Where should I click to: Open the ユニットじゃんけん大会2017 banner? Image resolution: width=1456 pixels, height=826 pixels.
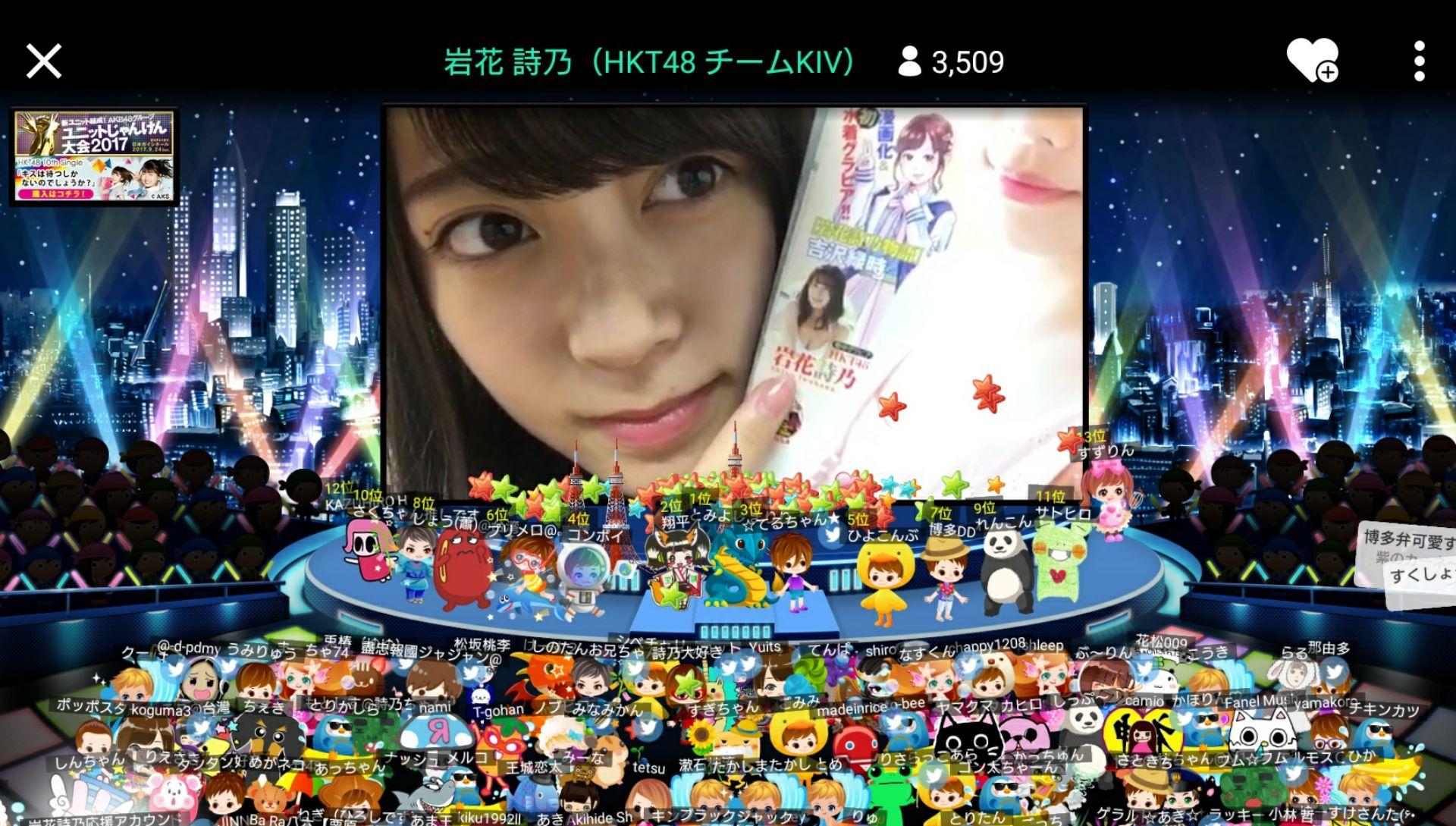[x=94, y=157]
